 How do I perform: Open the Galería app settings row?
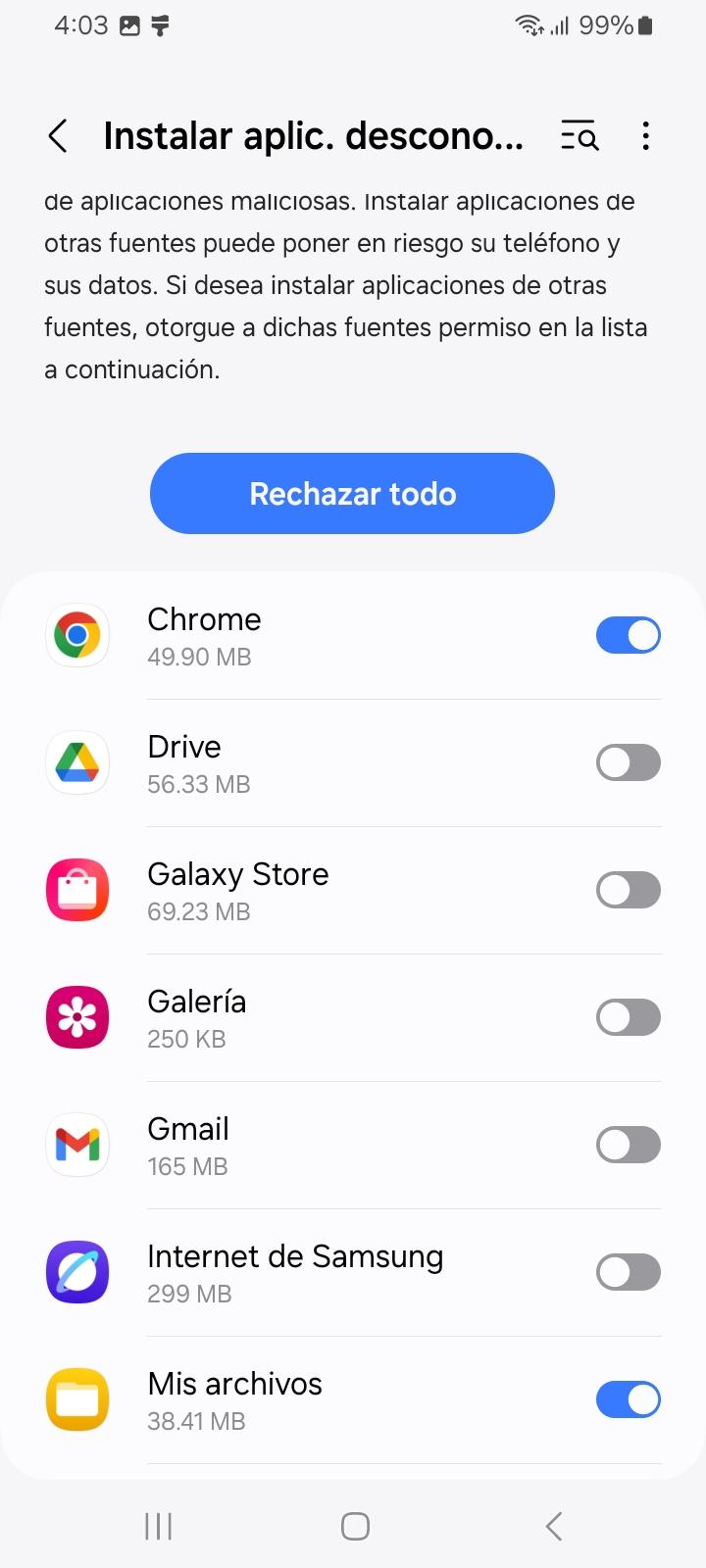coord(294,1017)
